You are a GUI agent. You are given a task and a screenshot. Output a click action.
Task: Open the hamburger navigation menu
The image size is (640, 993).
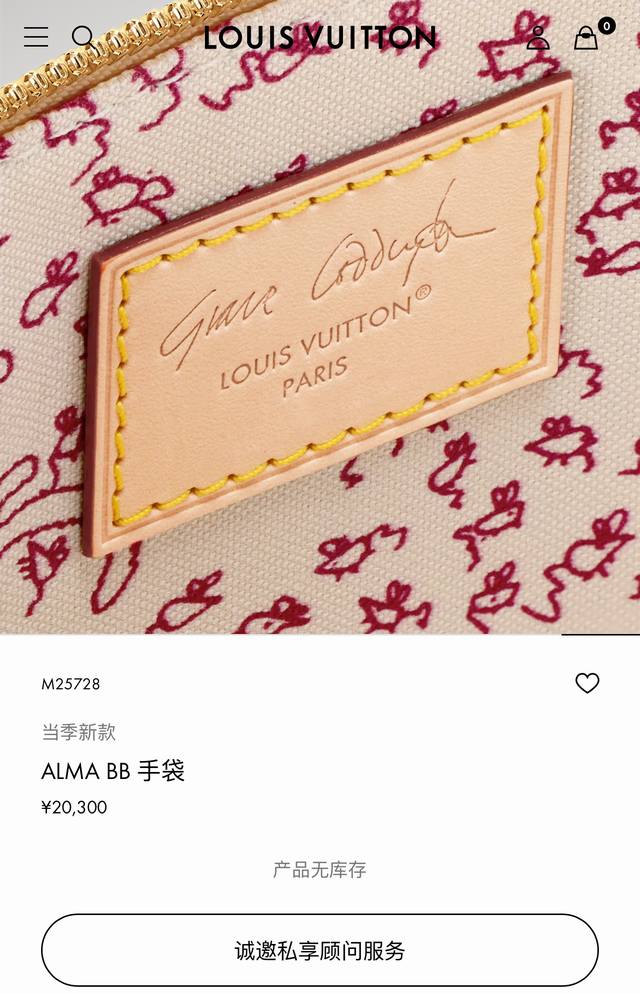[x=36, y=38]
